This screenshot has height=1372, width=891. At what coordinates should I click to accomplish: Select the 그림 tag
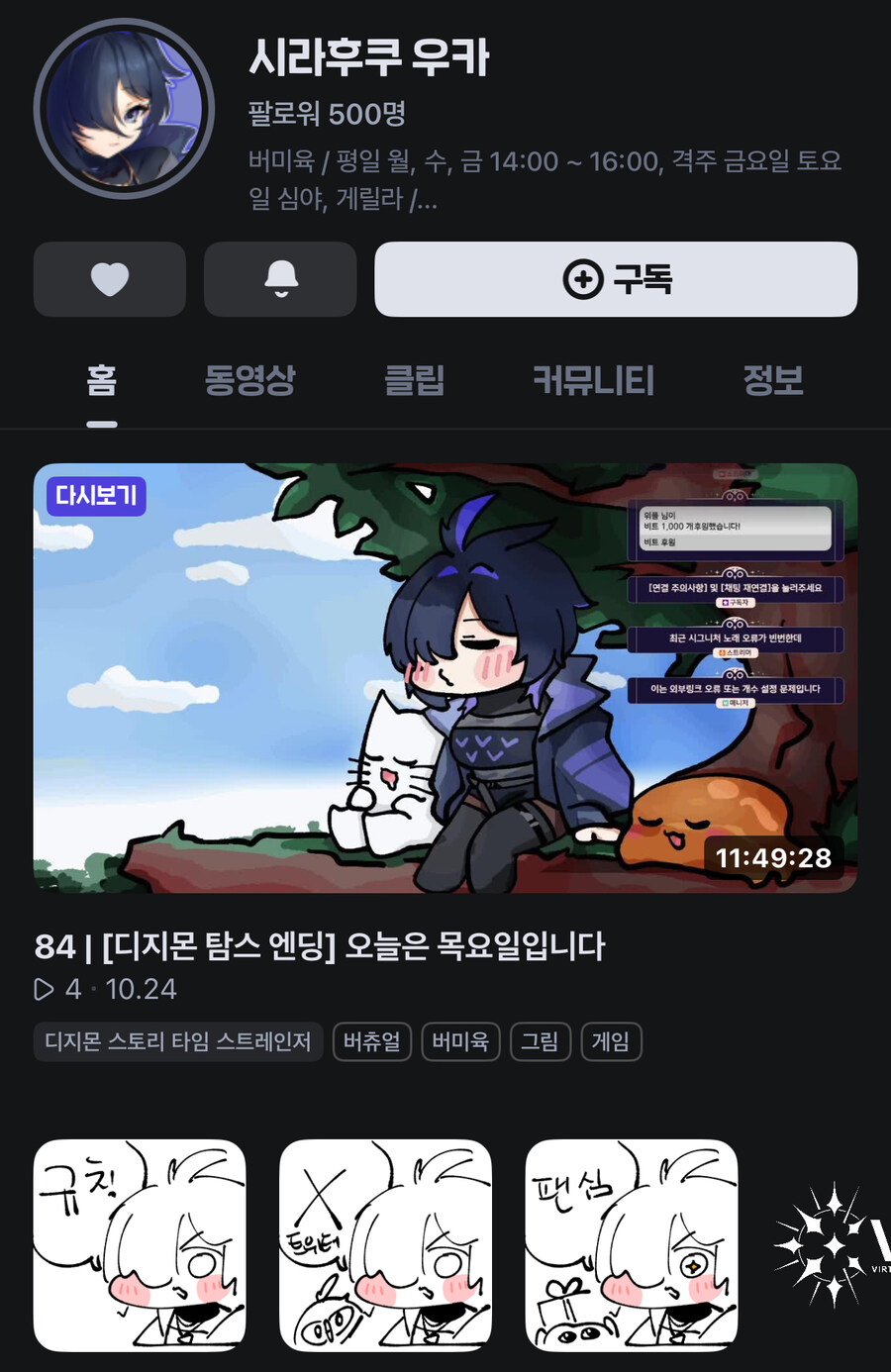[x=540, y=1041]
